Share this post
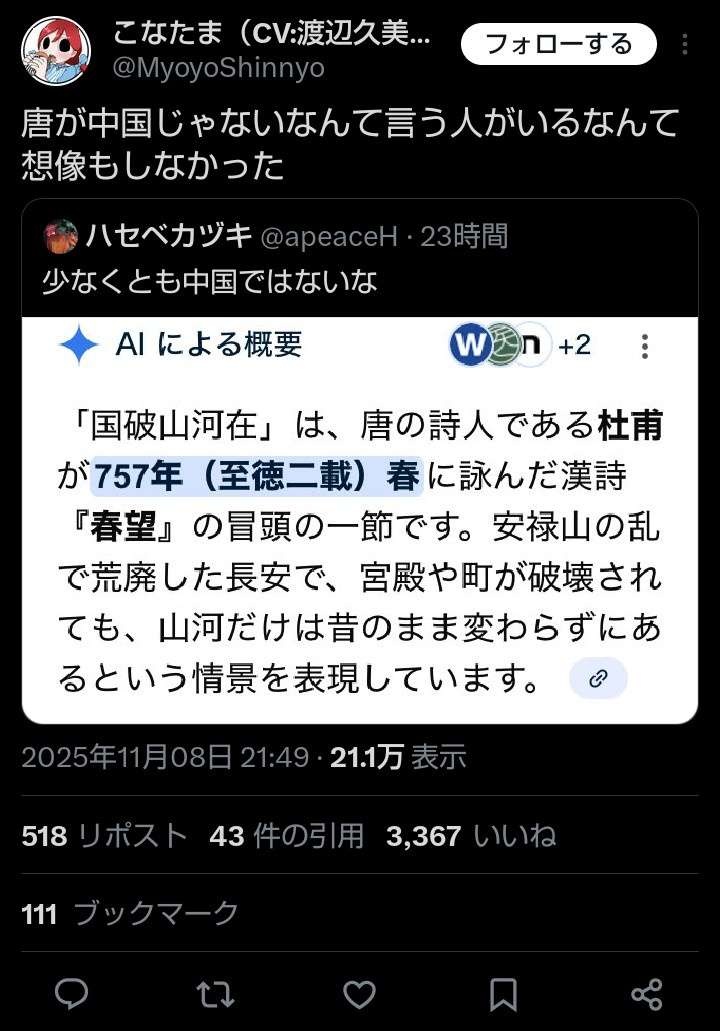 pos(647,993)
